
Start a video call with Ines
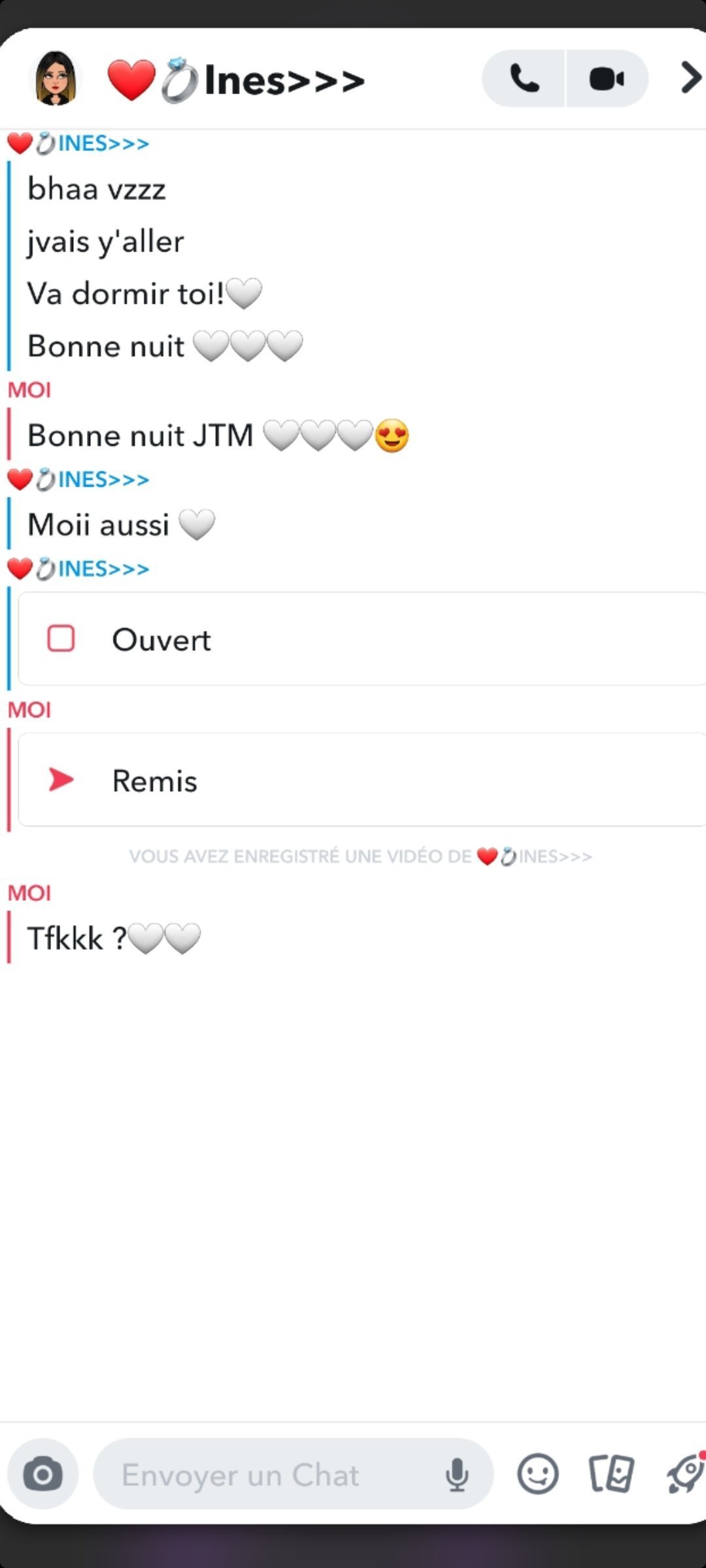pyautogui.click(x=607, y=78)
